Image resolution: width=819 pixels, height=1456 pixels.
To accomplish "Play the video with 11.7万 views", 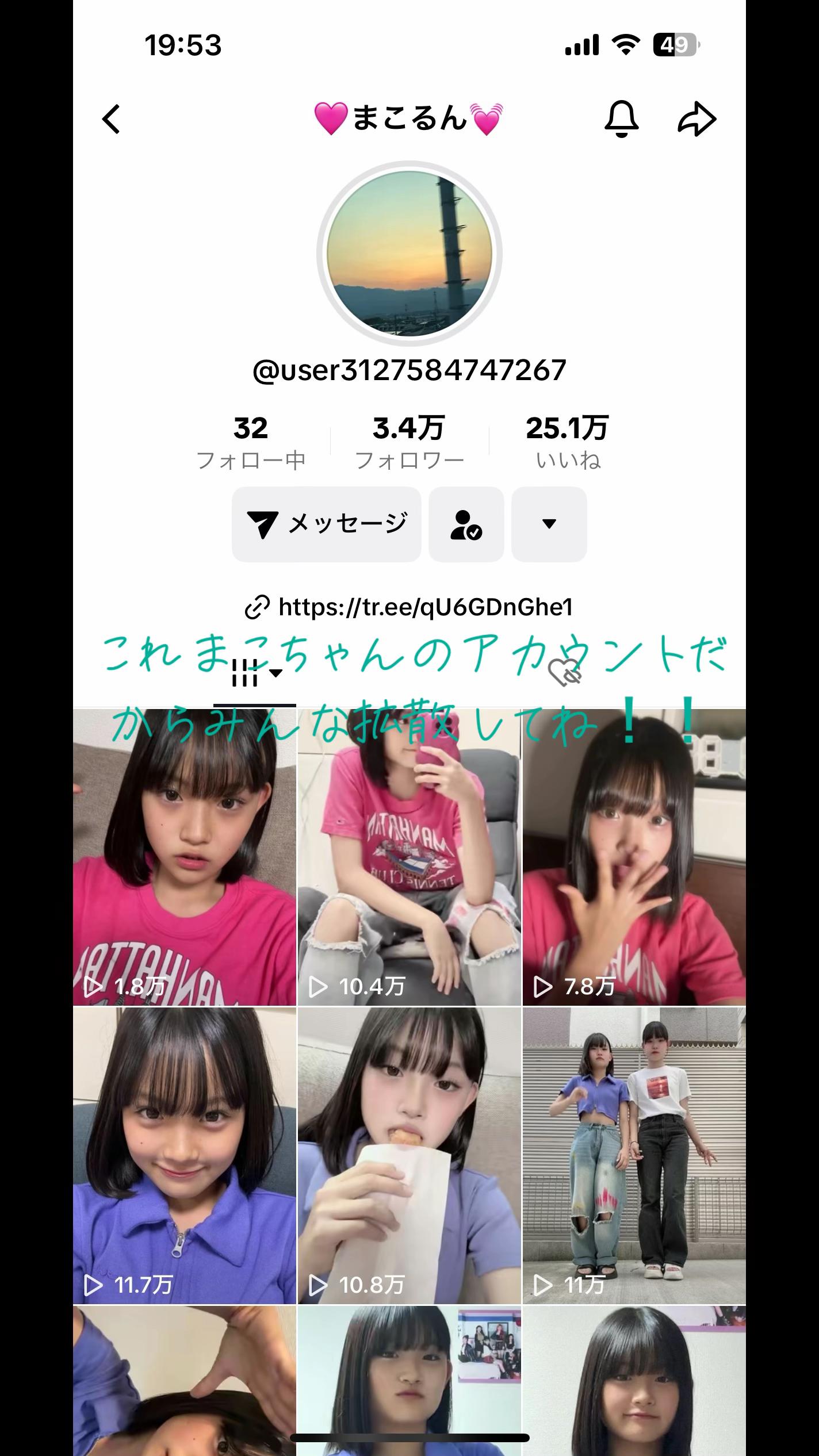I will (185, 1156).
